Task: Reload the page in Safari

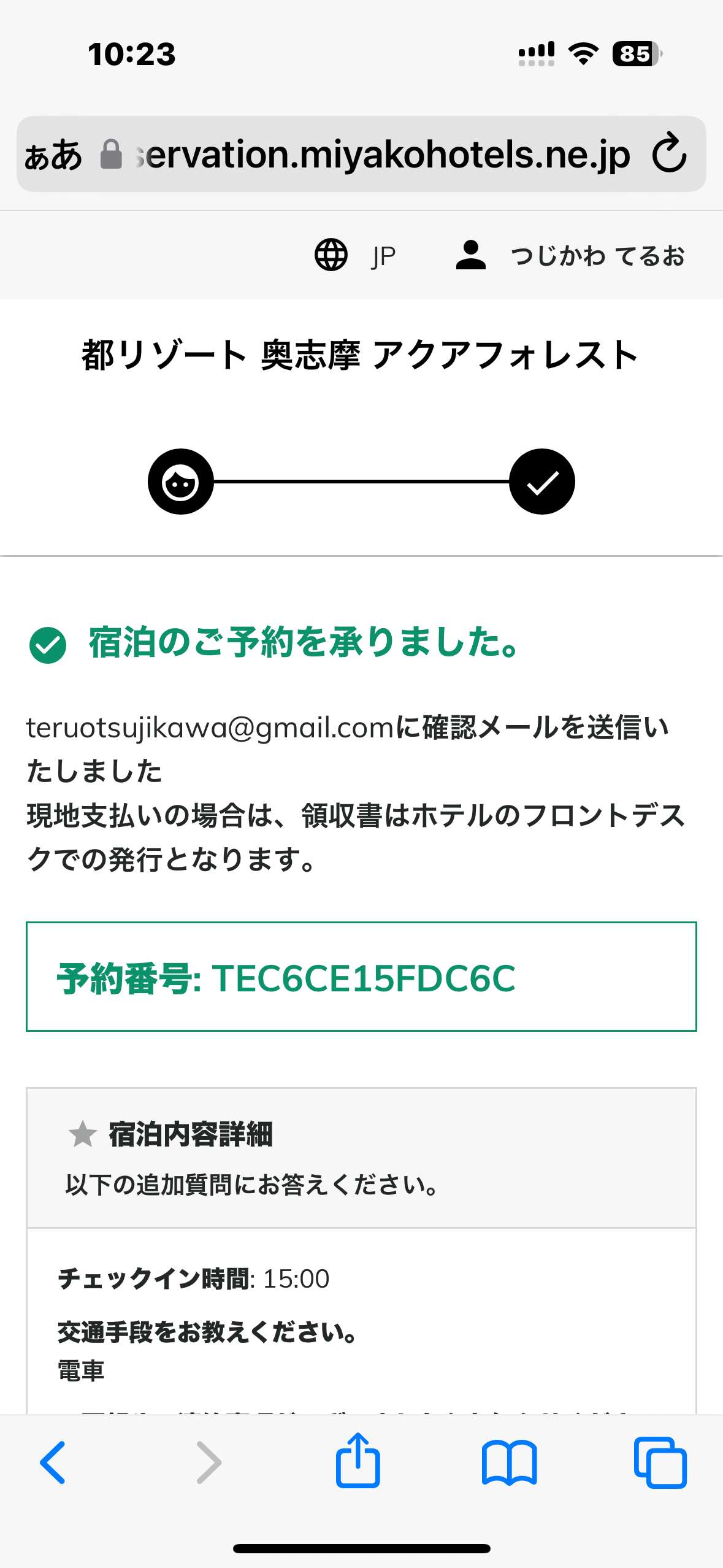Action: (x=669, y=153)
